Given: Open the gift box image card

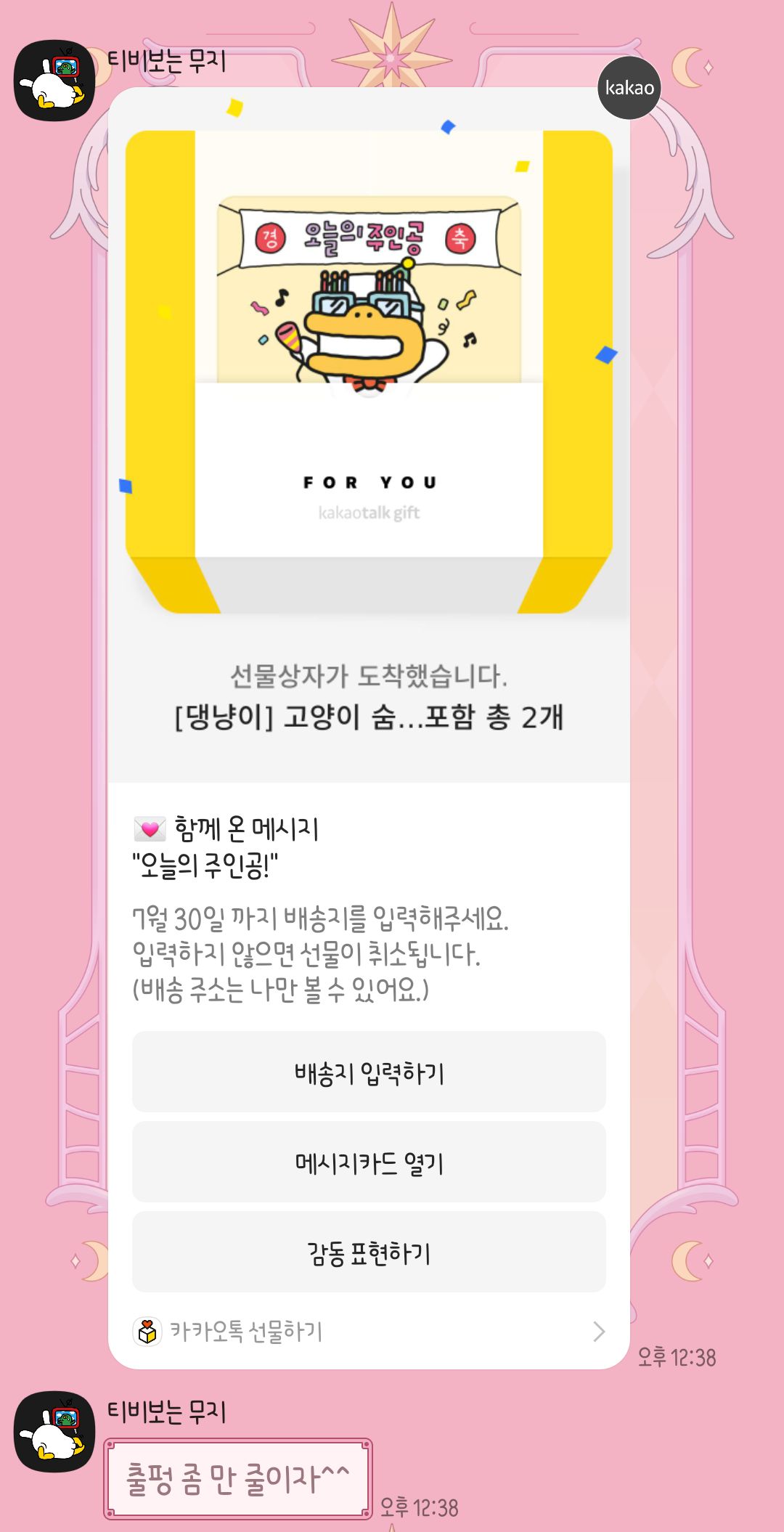Looking at the screenshot, I should (369, 372).
